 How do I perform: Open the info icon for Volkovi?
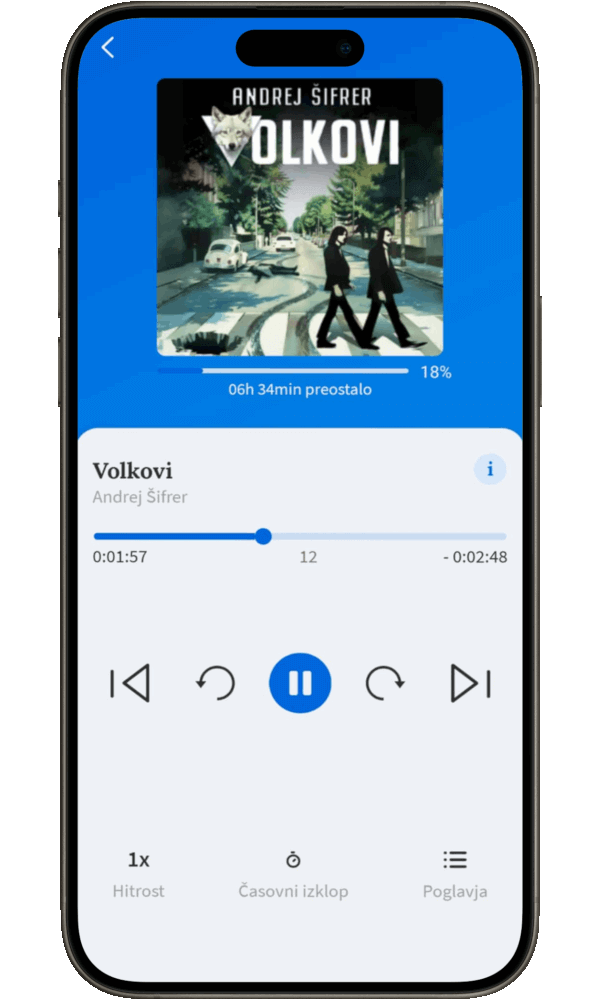coord(490,469)
